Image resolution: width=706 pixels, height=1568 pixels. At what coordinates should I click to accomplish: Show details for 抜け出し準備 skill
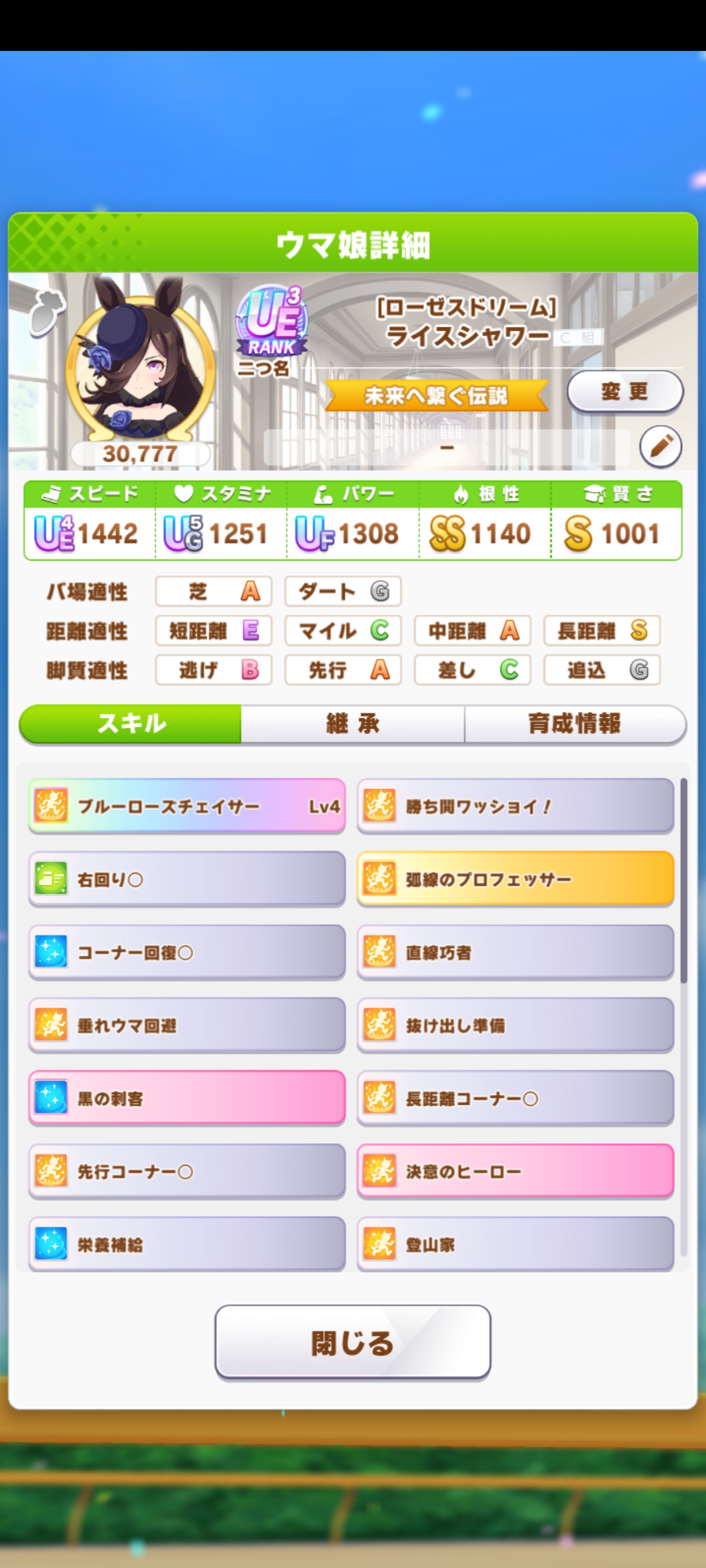pyautogui.click(x=515, y=1025)
